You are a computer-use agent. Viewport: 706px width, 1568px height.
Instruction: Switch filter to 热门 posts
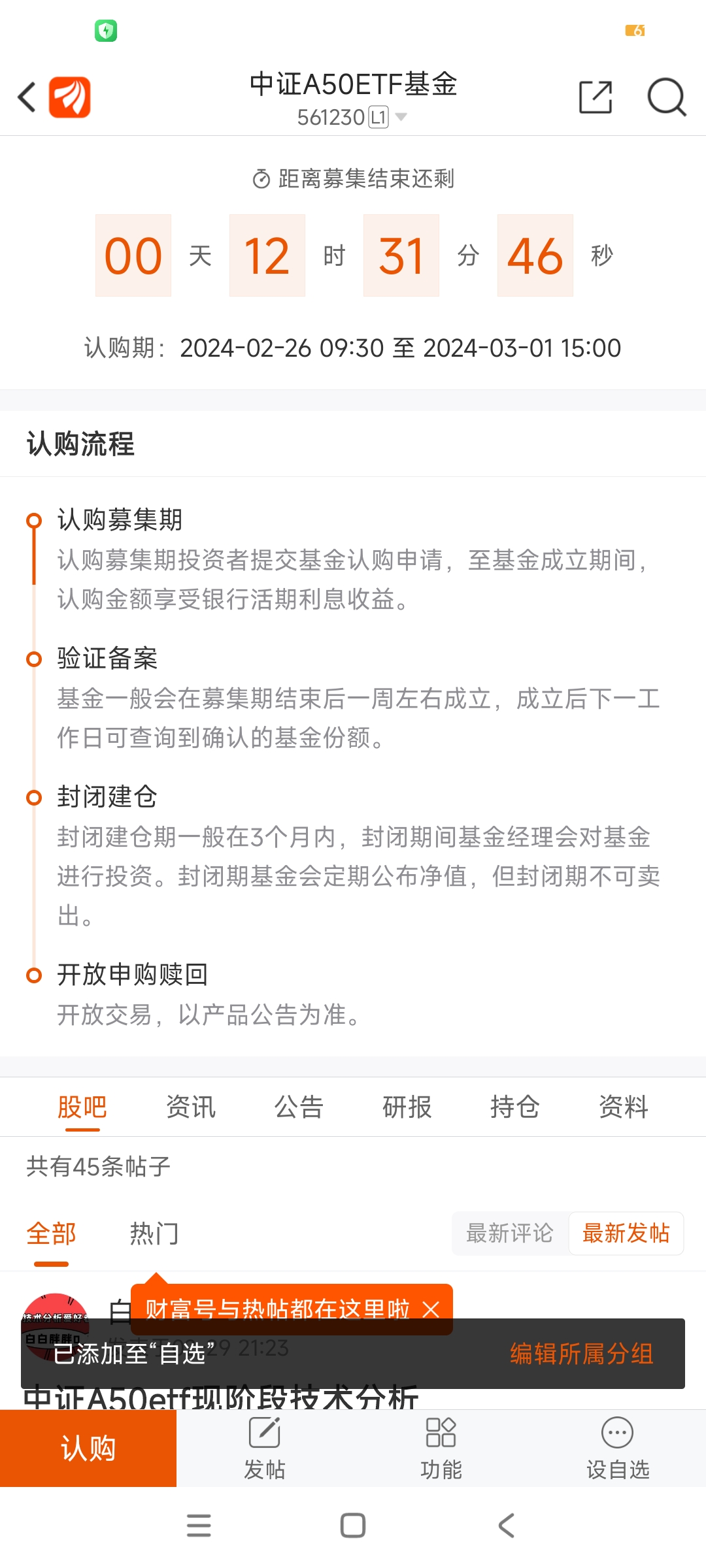tap(154, 1233)
